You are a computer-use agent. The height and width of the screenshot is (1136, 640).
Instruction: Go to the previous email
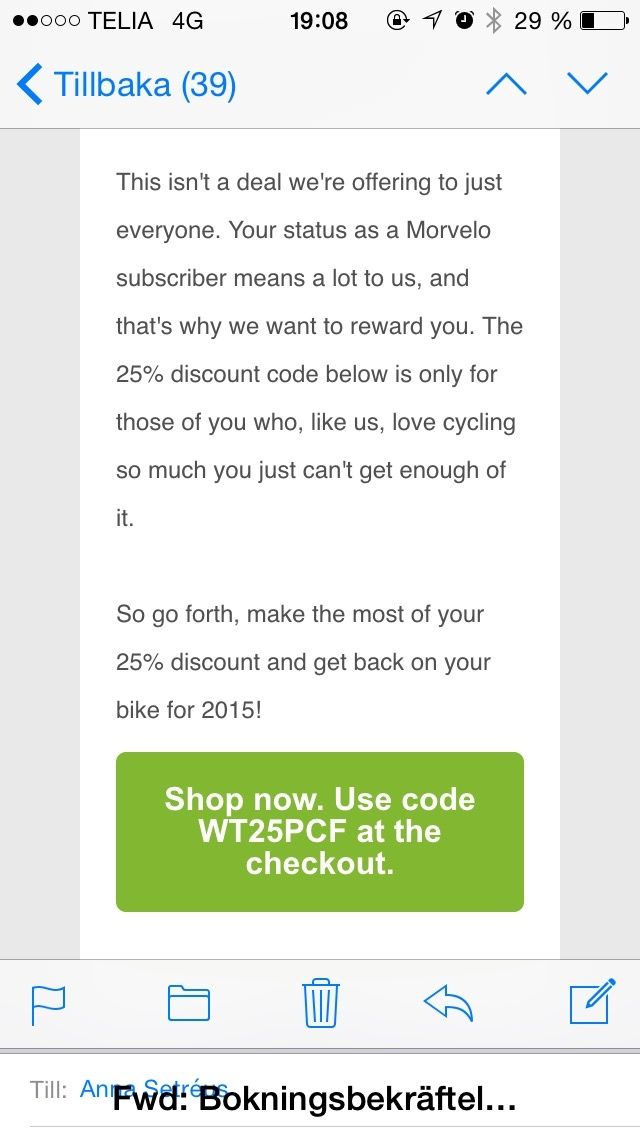coord(505,84)
